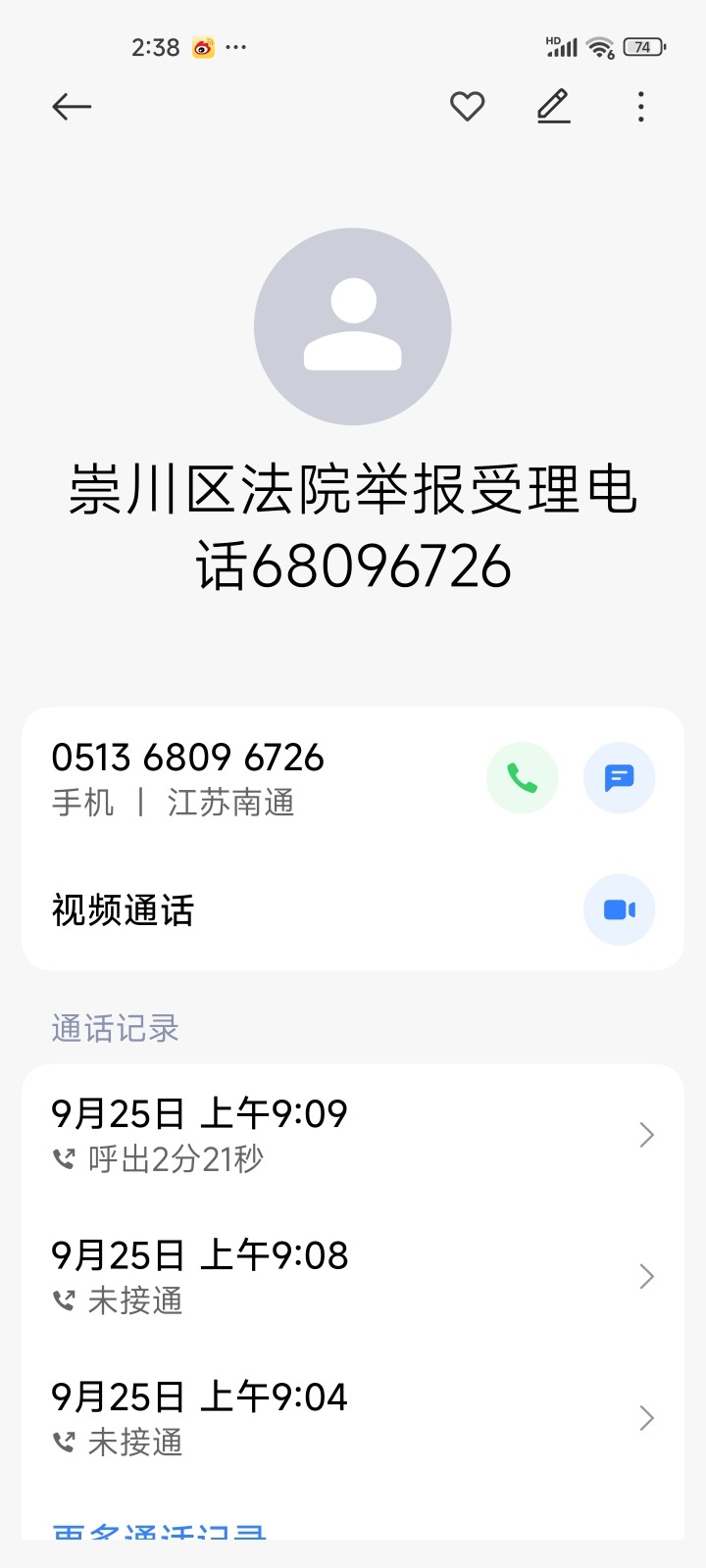706x1568 pixels.
Task: Open the three-dot overflow menu
Action: [x=640, y=107]
